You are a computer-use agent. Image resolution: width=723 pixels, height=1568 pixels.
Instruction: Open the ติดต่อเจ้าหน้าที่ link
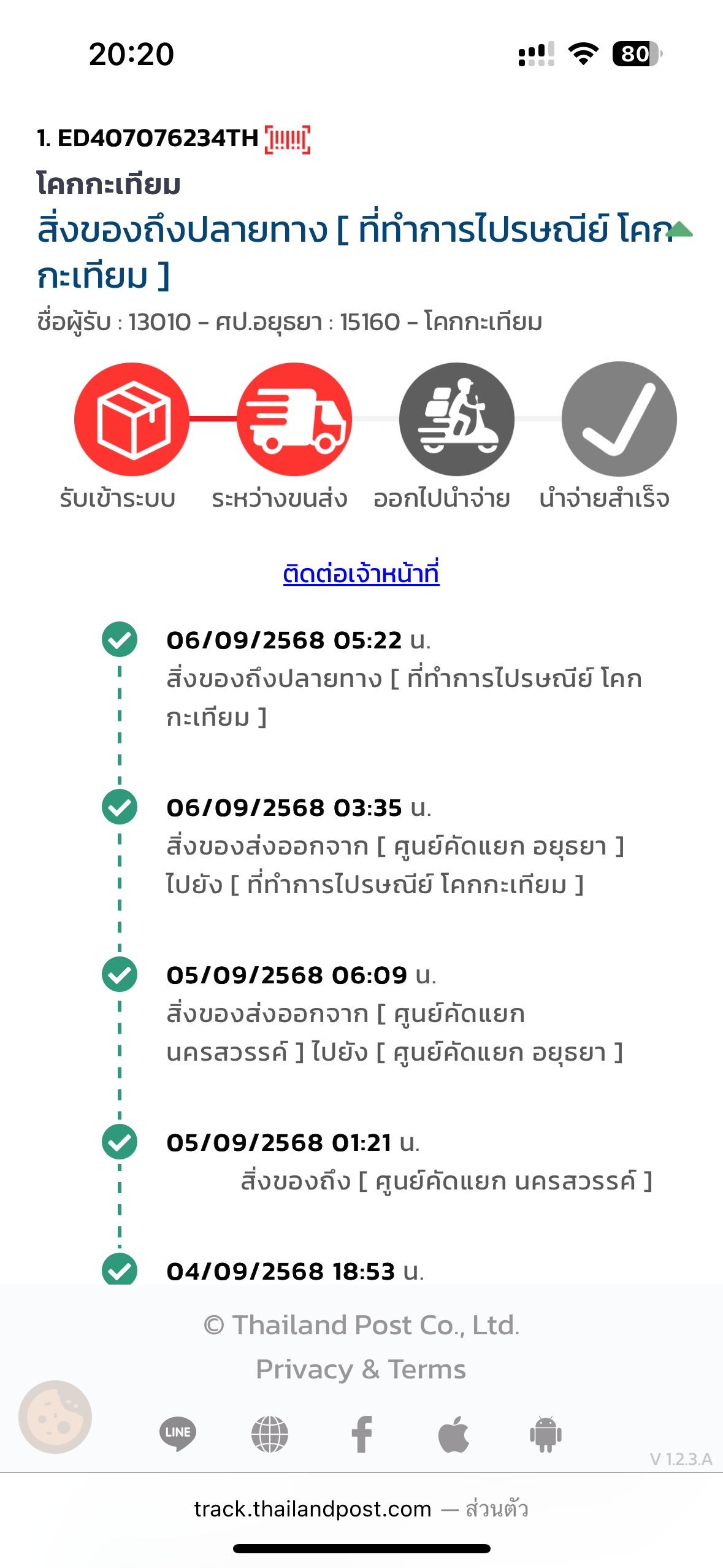tap(361, 573)
